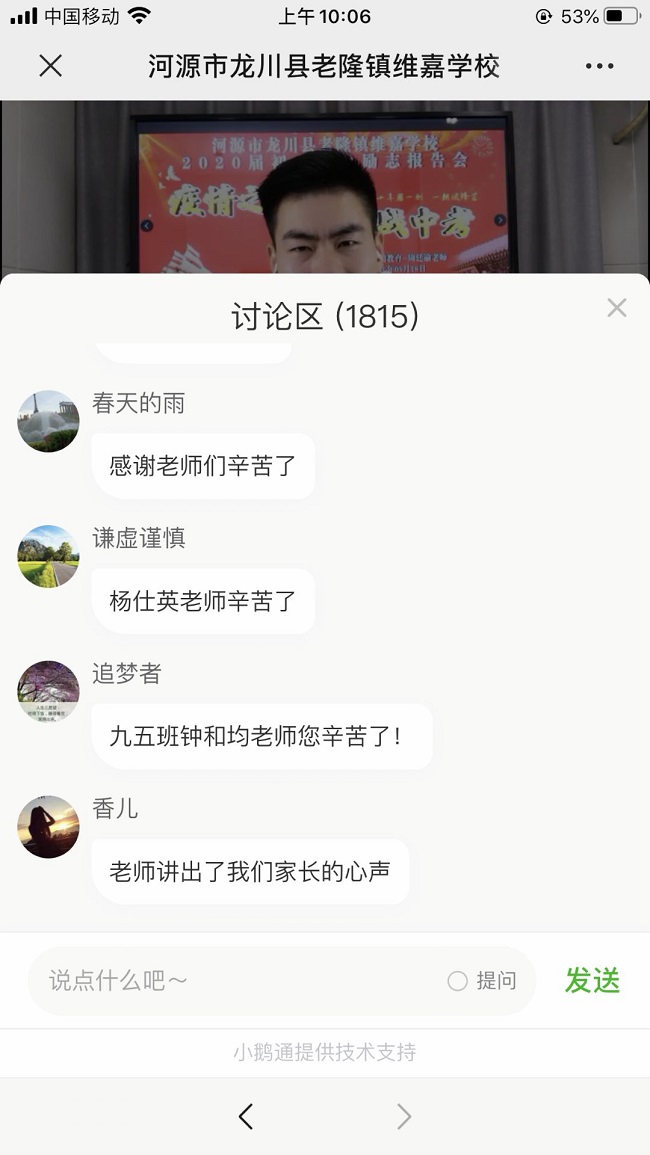Dismiss the 讨论区 discussion panel
Image resolution: width=650 pixels, height=1155 pixels.
pos(617,308)
